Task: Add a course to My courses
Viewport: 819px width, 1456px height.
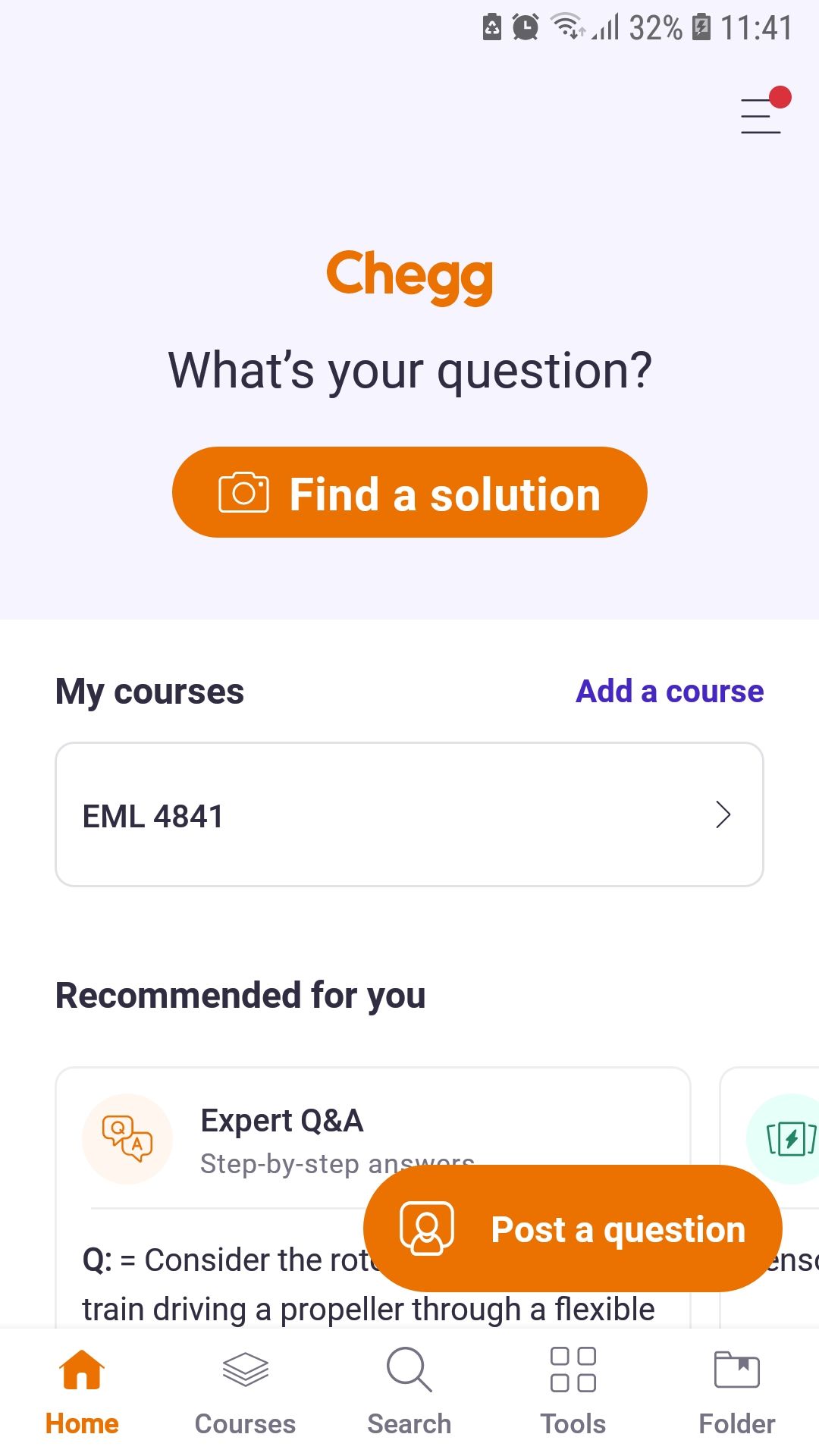Action: [669, 691]
